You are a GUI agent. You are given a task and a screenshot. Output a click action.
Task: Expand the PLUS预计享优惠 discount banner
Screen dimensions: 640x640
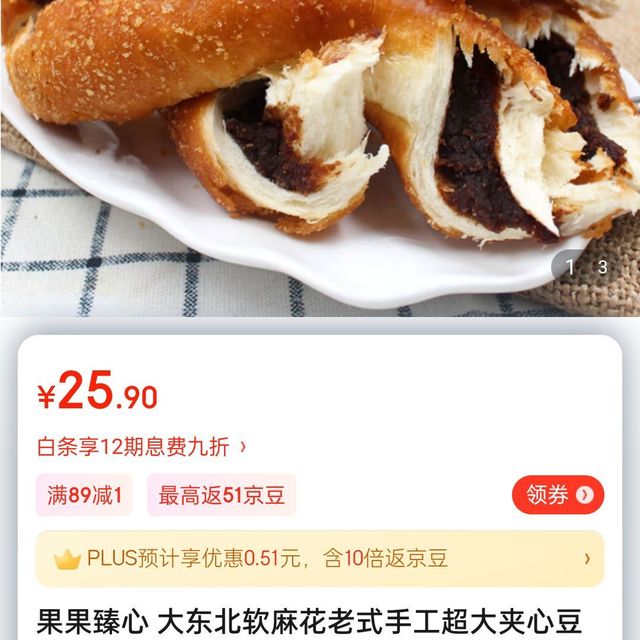coord(320,558)
